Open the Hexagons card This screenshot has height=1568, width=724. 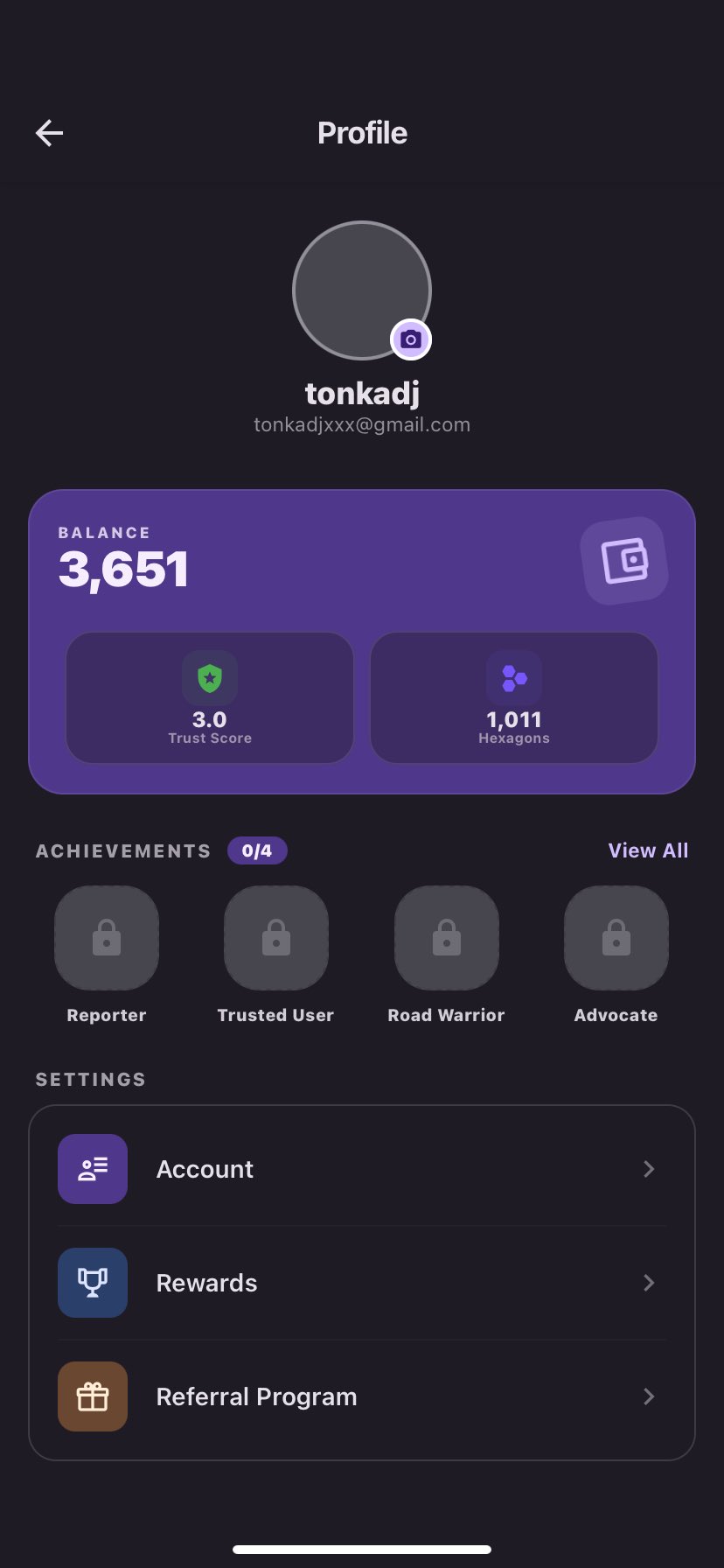click(x=514, y=698)
